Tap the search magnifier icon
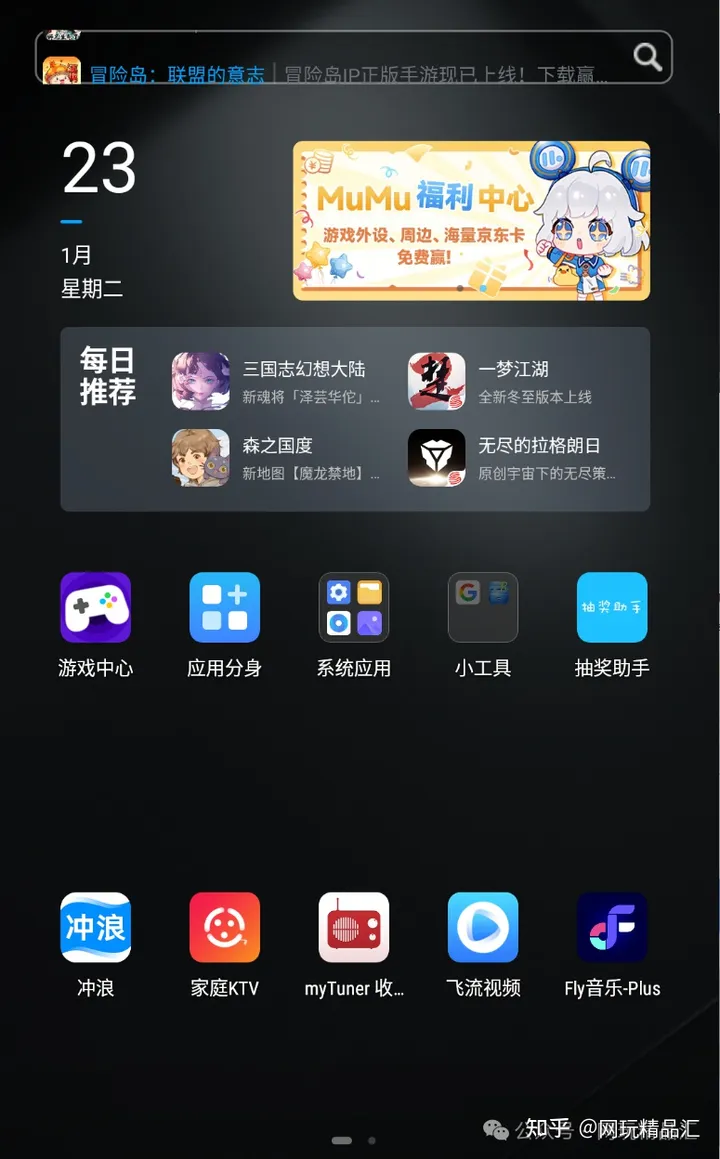 [648, 57]
